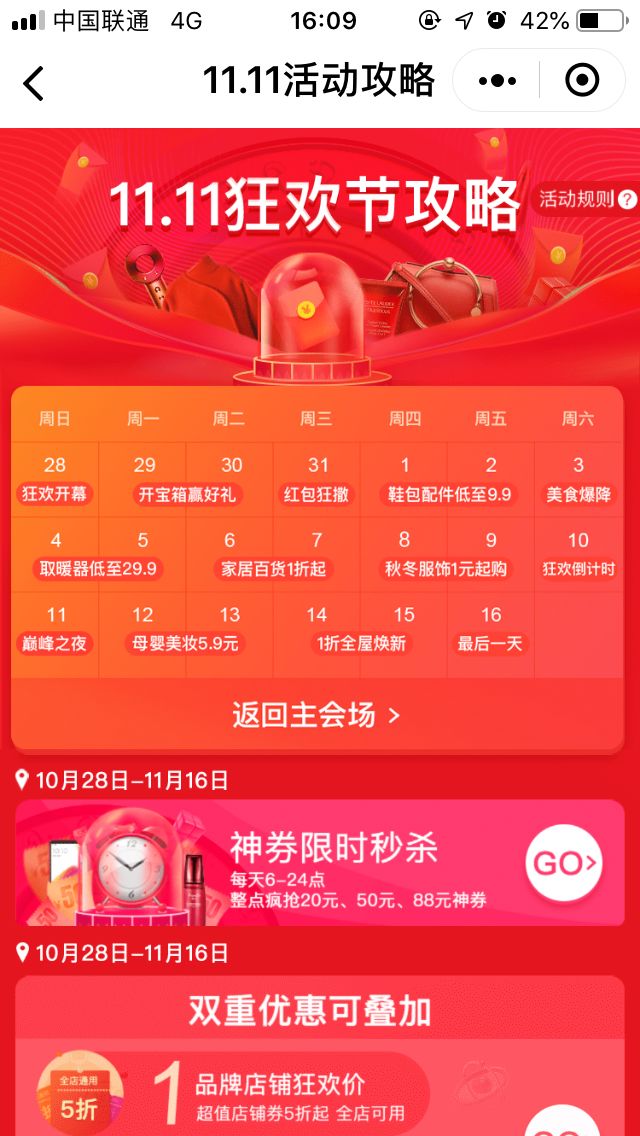Tap GO on 神券限时秒杀 banner
The height and width of the screenshot is (1136, 640).
[566, 862]
